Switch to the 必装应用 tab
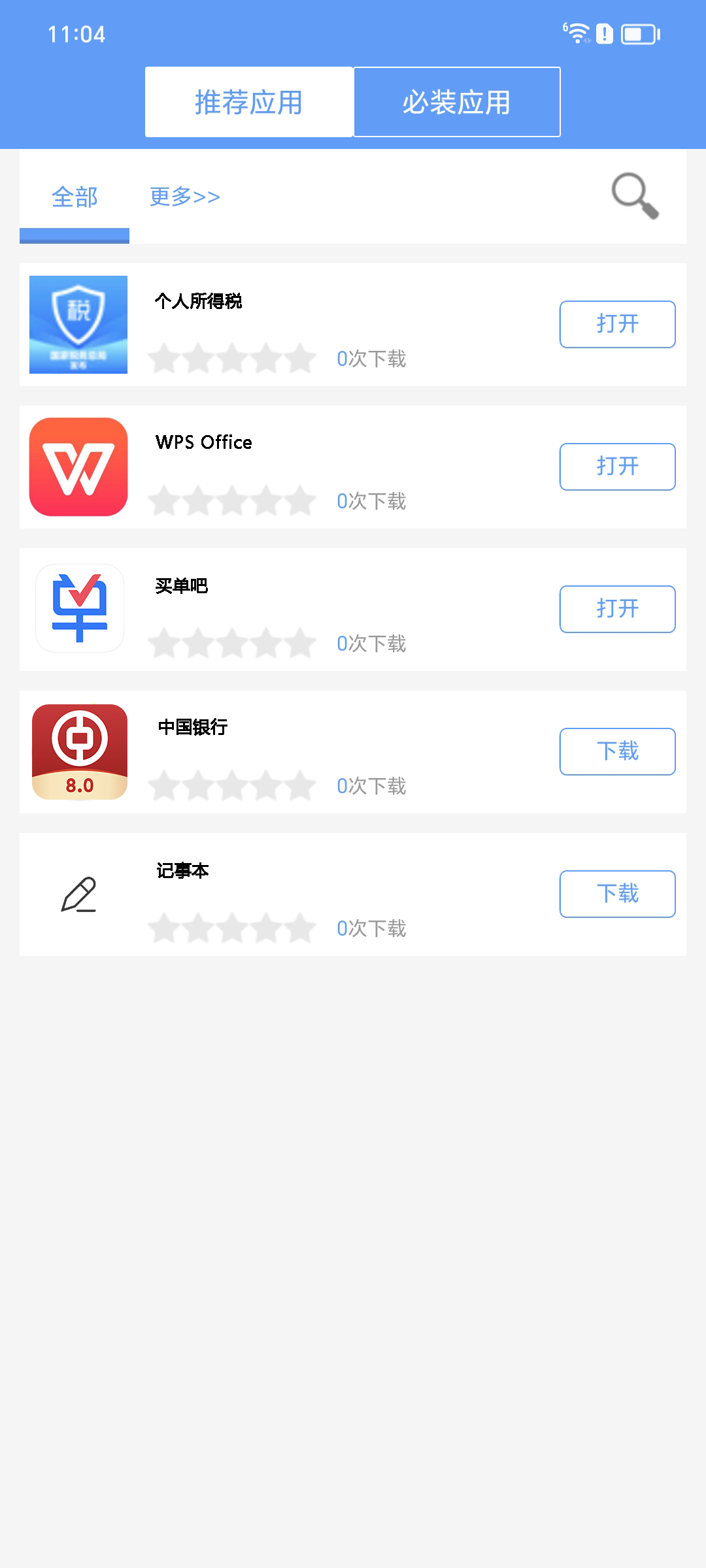The height and width of the screenshot is (1568, 706). (x=456, y=103)
